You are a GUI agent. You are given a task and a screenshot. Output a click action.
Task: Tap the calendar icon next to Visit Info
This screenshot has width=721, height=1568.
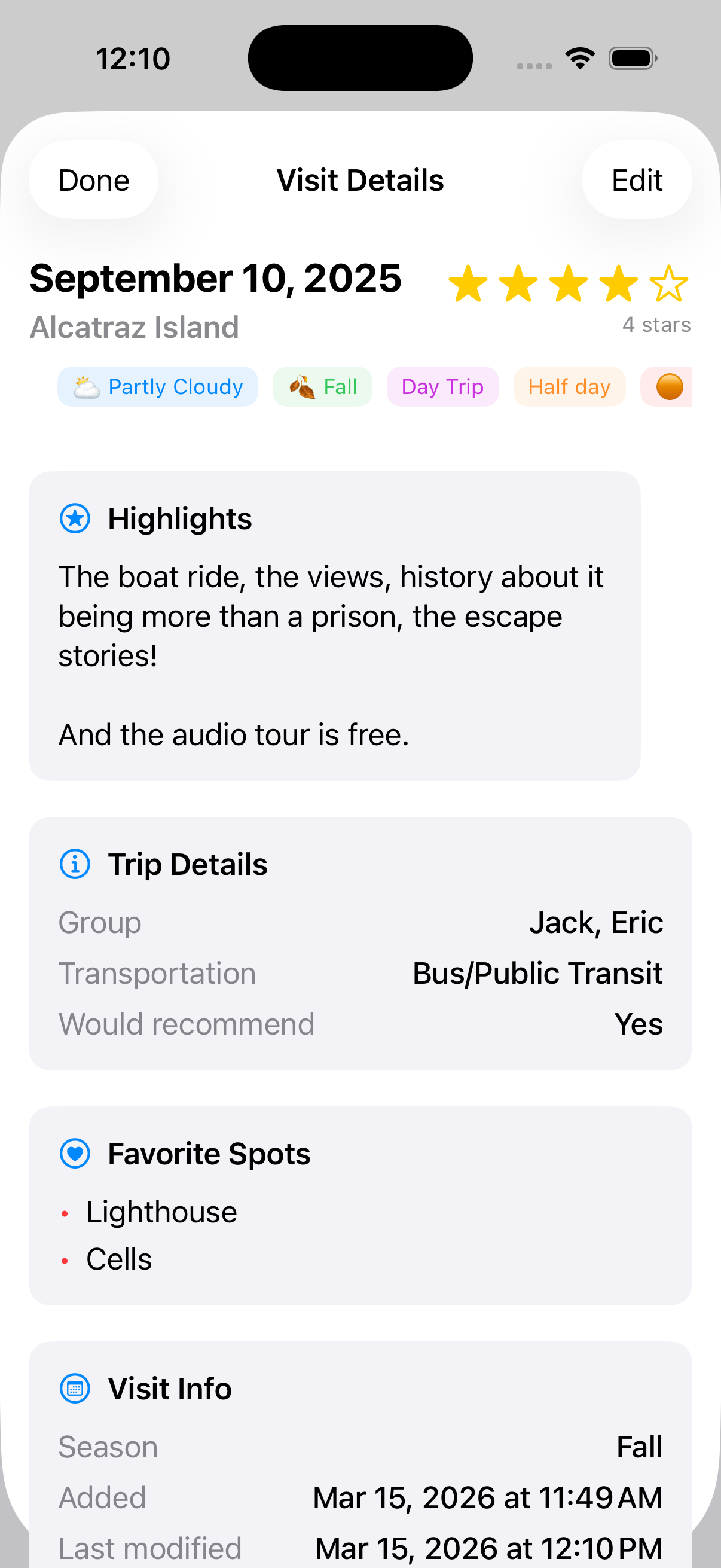pyautogui.click(x=74, y=1389)
